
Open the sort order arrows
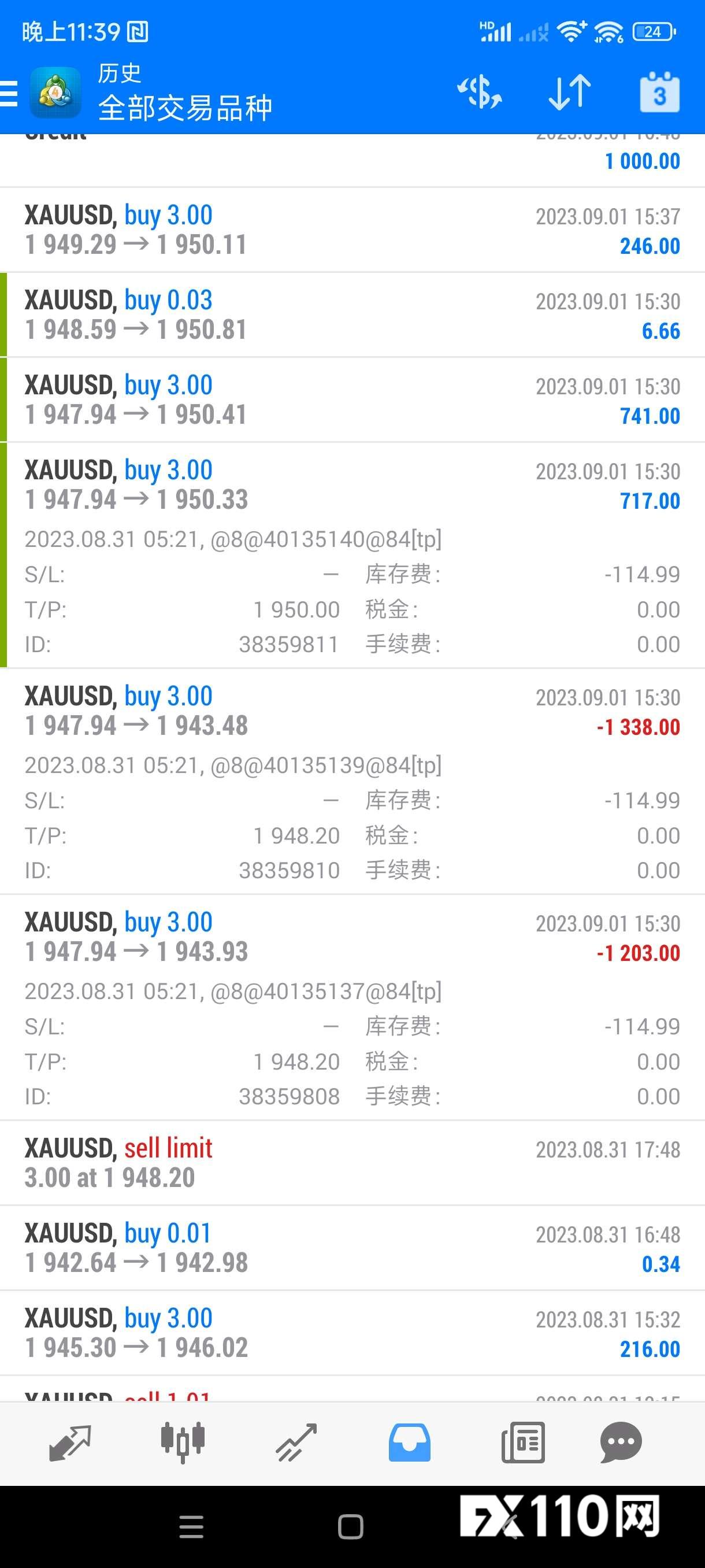[569, 93]
